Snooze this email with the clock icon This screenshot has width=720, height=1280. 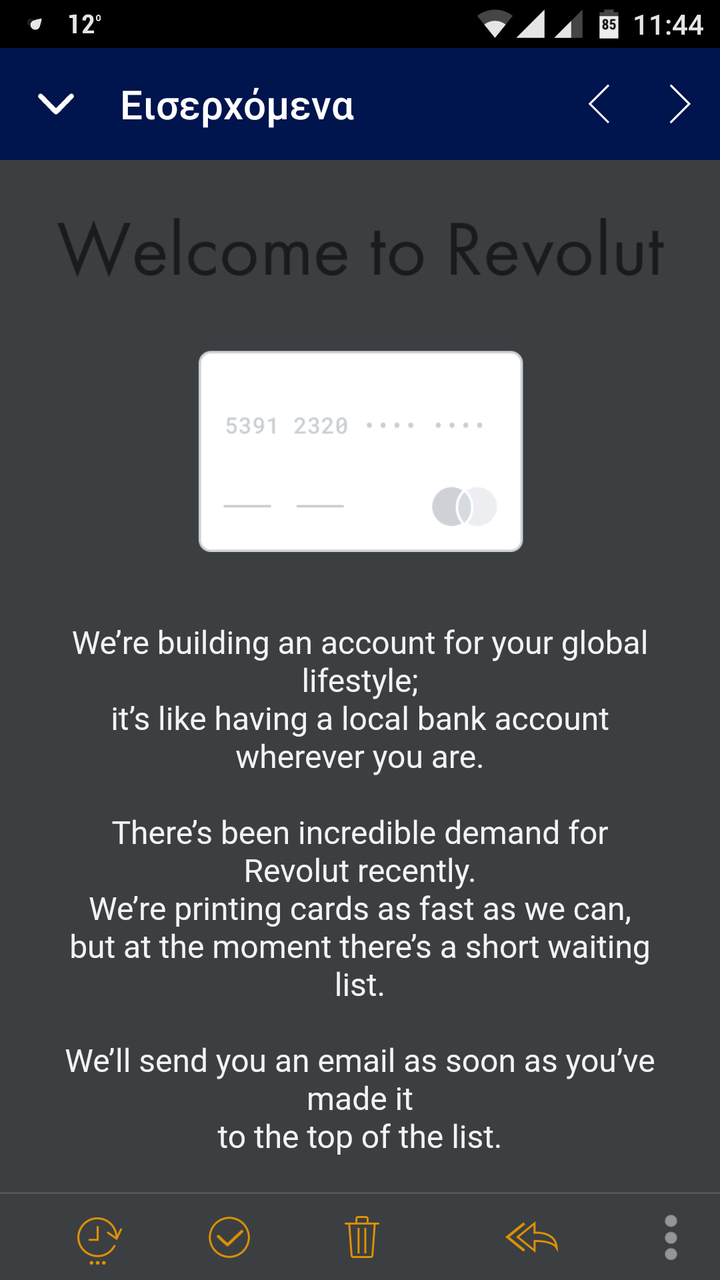(98, 1239)
